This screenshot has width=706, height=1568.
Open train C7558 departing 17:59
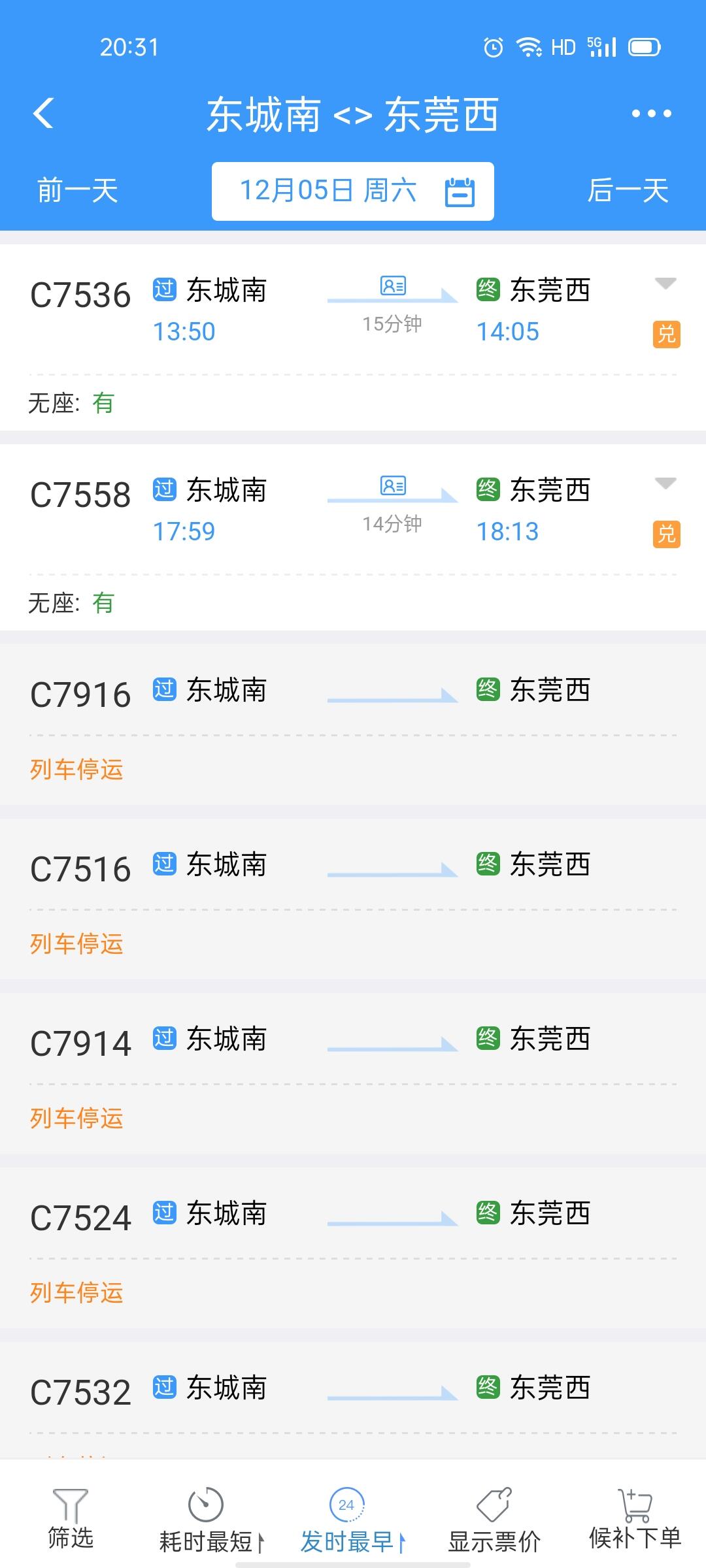[353, 537]
